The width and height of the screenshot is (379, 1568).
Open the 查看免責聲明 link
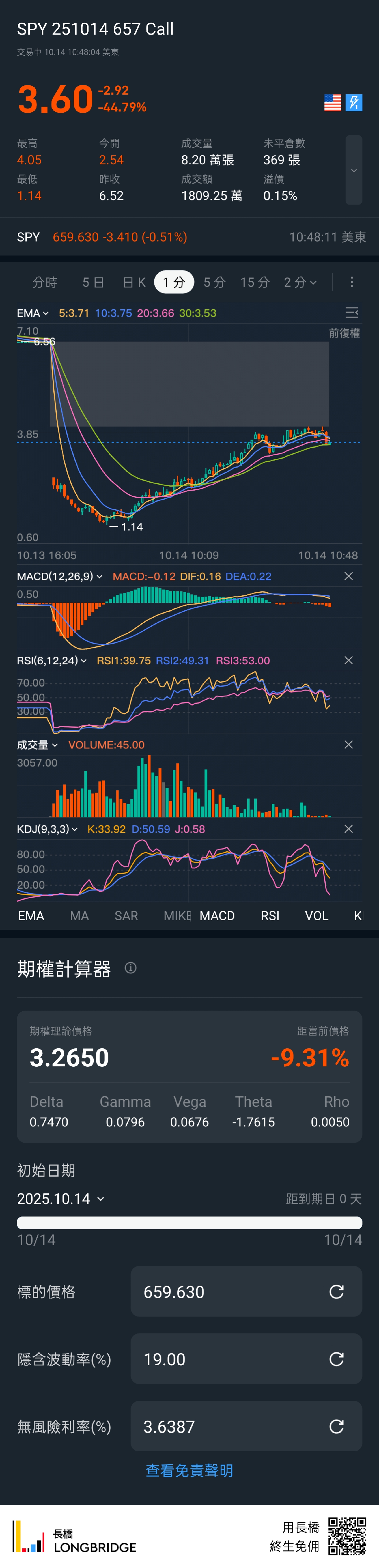point(189,1471)
